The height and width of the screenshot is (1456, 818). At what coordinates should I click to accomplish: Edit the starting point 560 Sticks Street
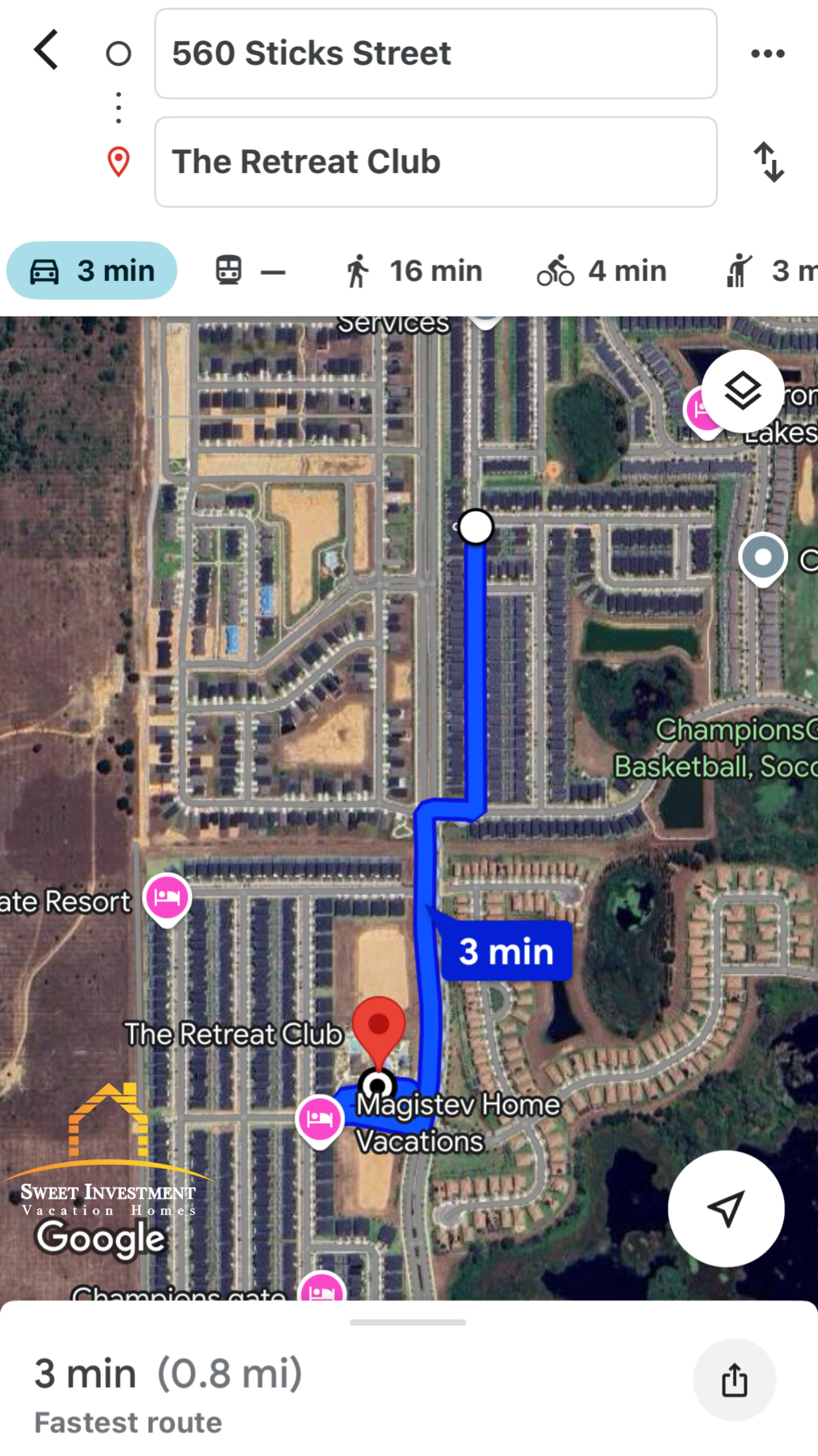click(x=435, y=54)
